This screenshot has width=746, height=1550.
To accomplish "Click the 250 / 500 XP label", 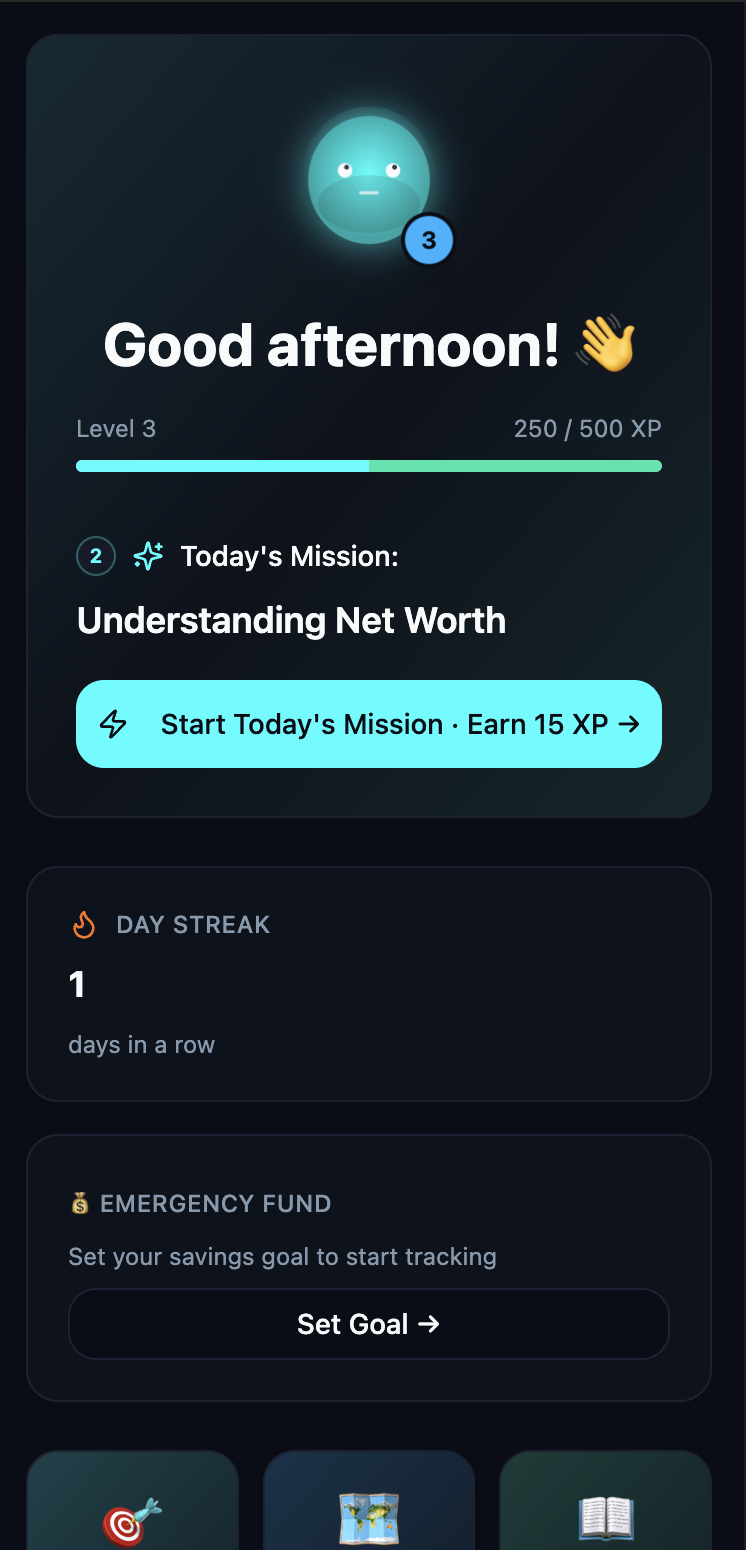I will 587,428.
